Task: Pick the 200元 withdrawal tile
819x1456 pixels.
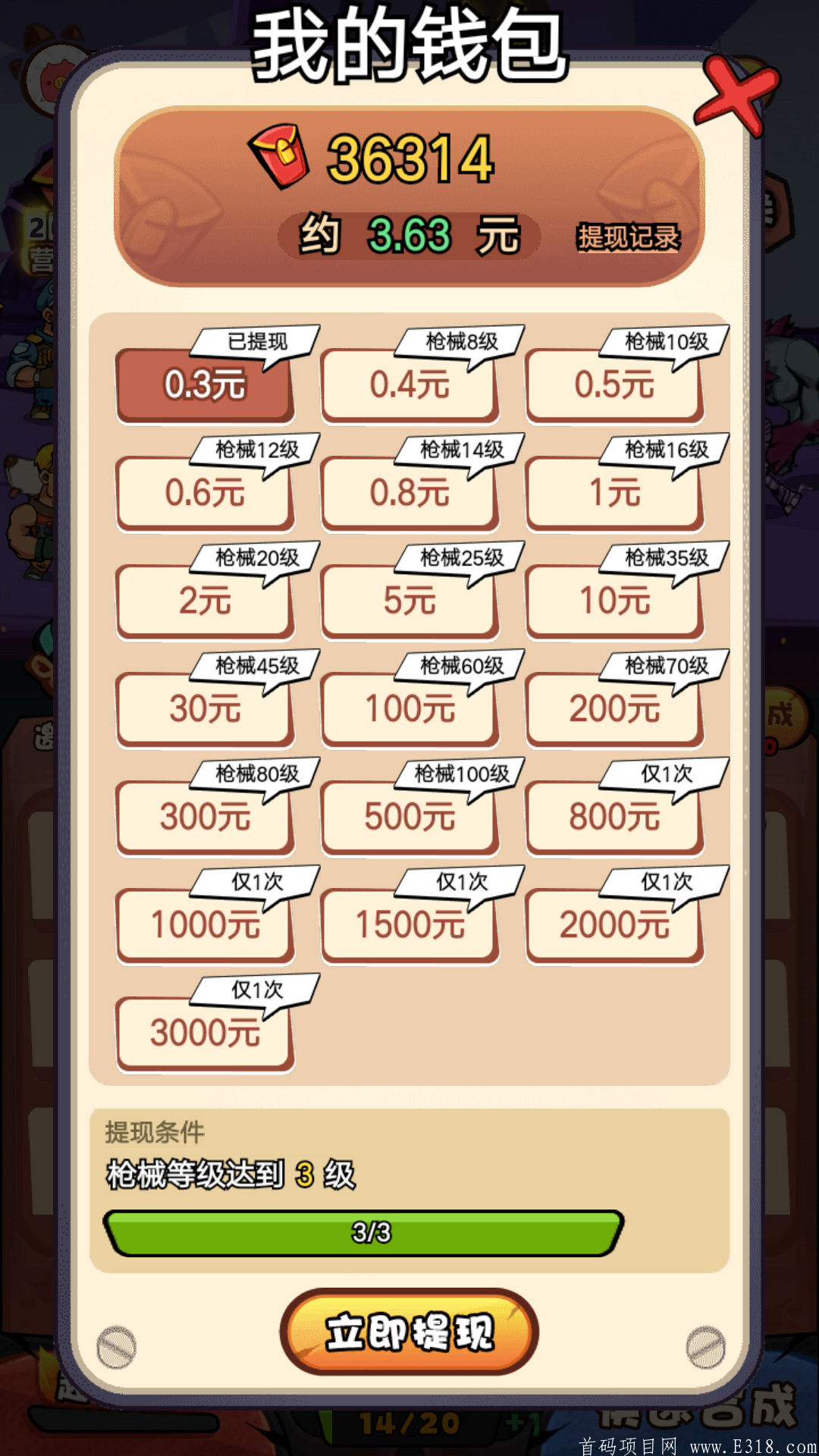Action: coord(614,710)
